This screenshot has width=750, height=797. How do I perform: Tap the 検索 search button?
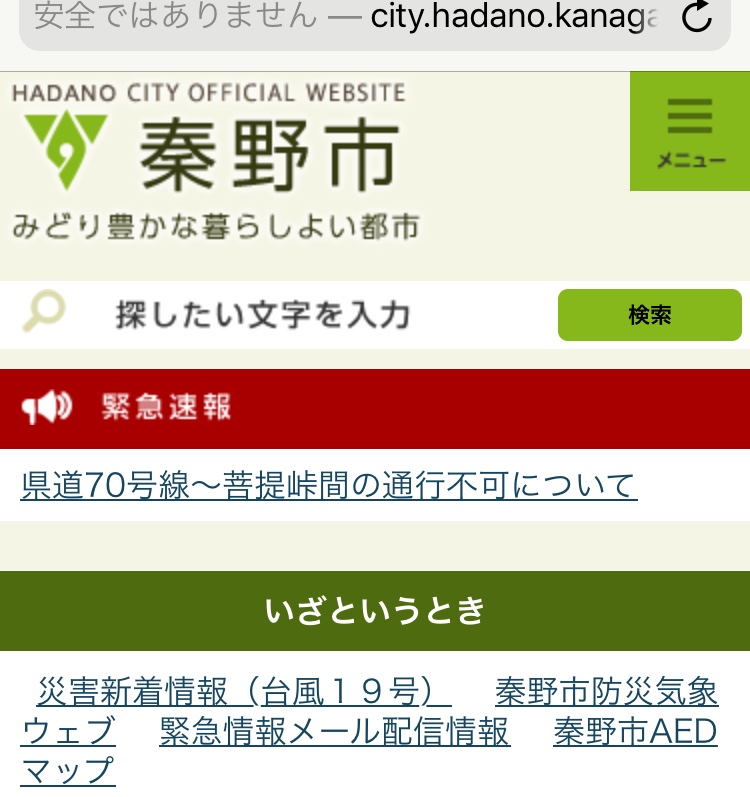pos(649,315)
